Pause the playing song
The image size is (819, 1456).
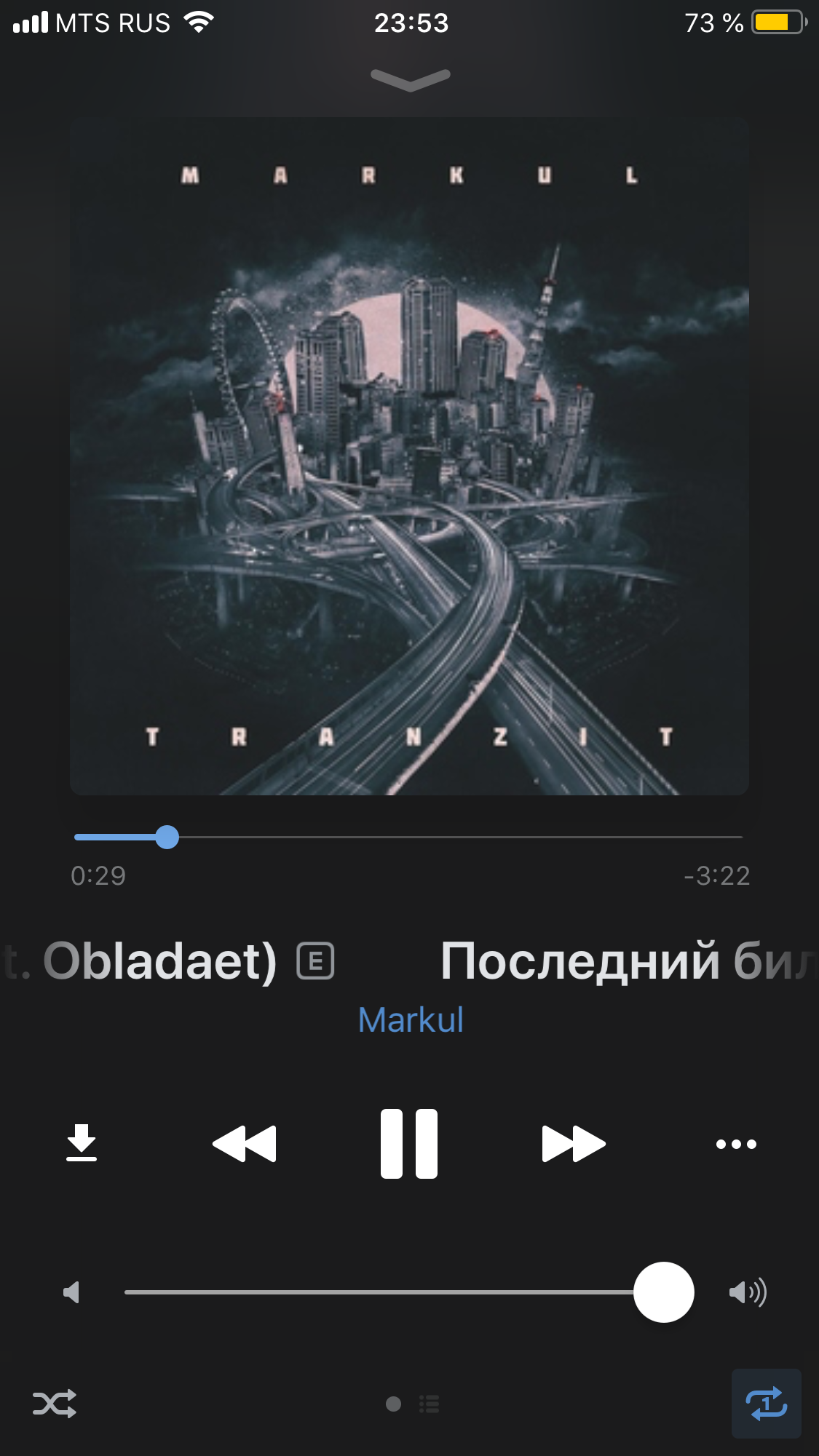tap(409, 1143)
